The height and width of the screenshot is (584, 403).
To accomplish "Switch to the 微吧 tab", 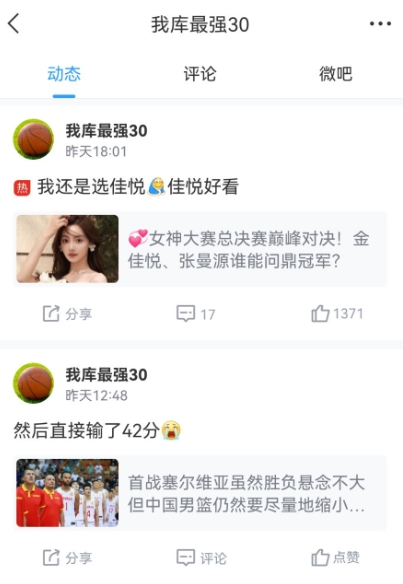I will click(336, 74).
